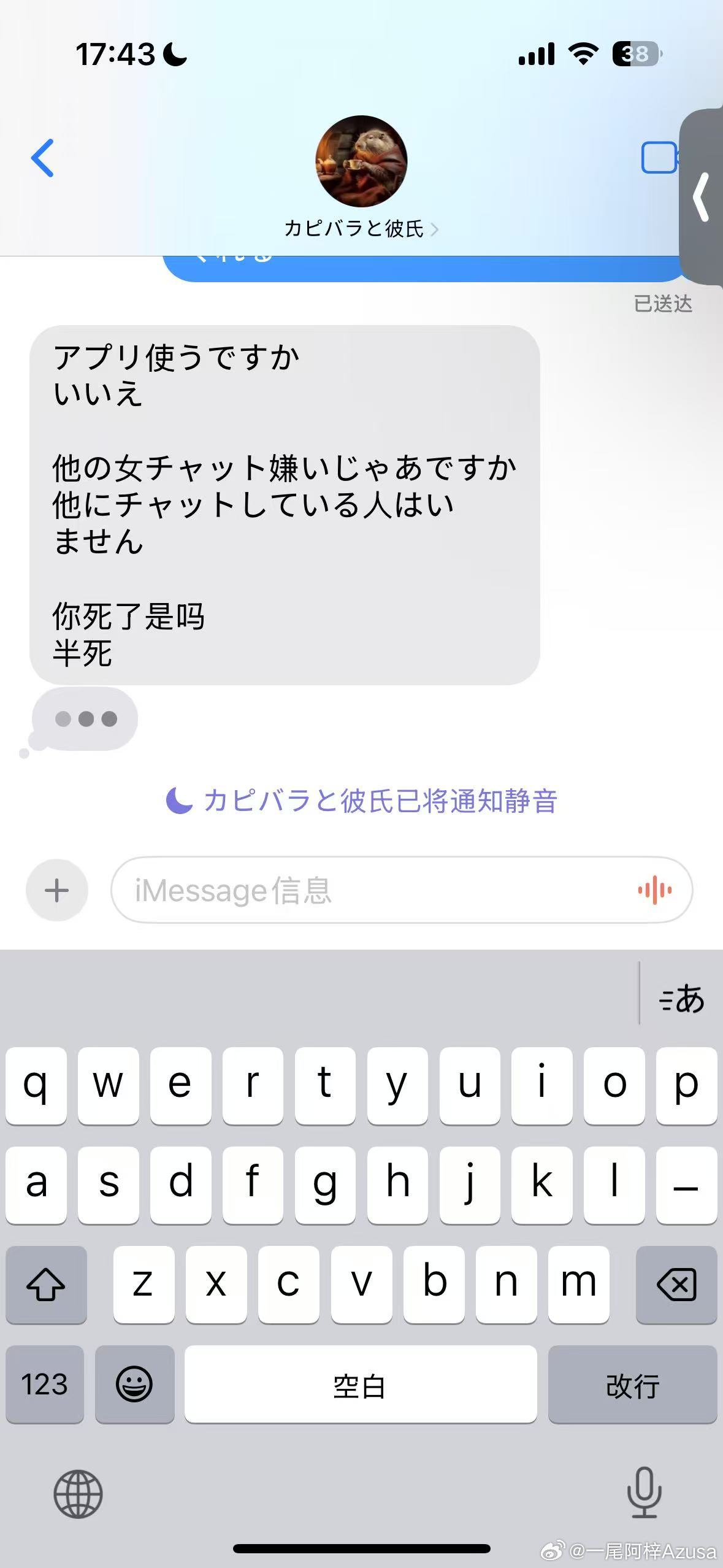Image resolution: width=723 pixels, height=1568 pixels.
Task: Go back to the messages list
Action: point(43,158)
